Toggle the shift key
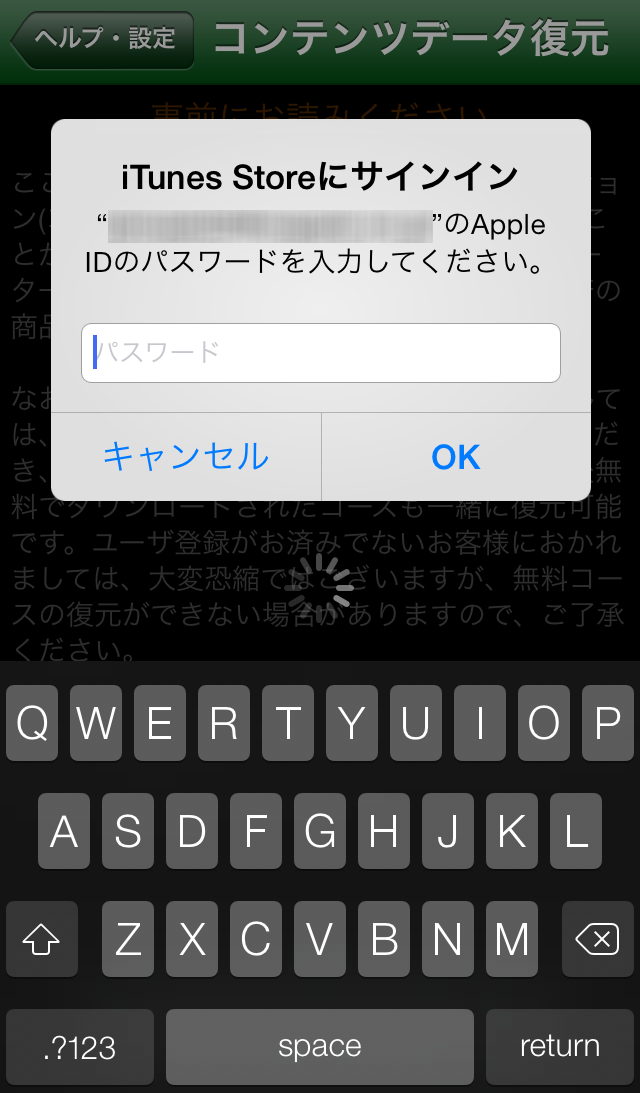The height and width of the screenshot is (1093, 640). click(42, 939)
